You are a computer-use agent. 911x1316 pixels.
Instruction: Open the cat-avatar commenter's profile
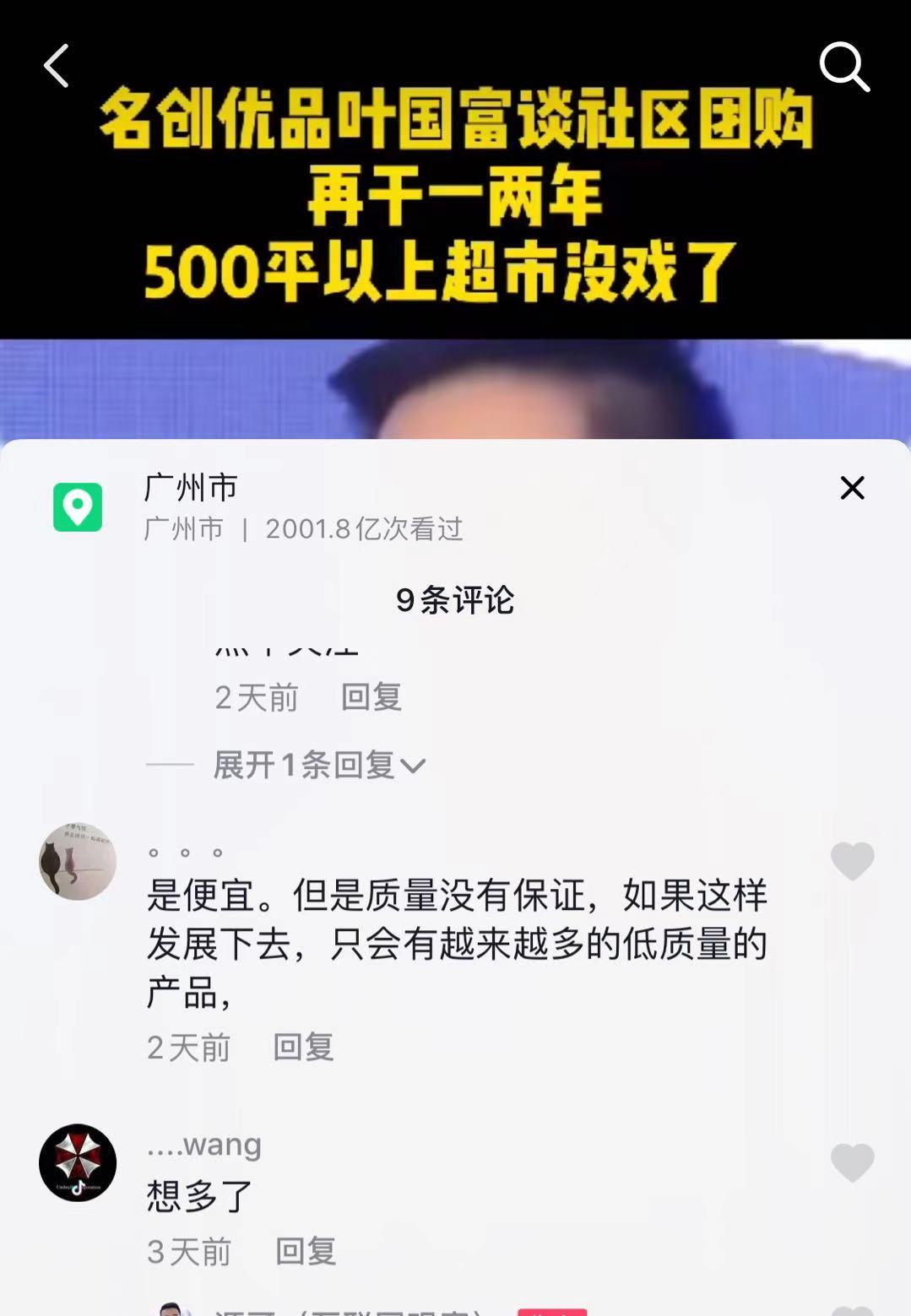78,861
